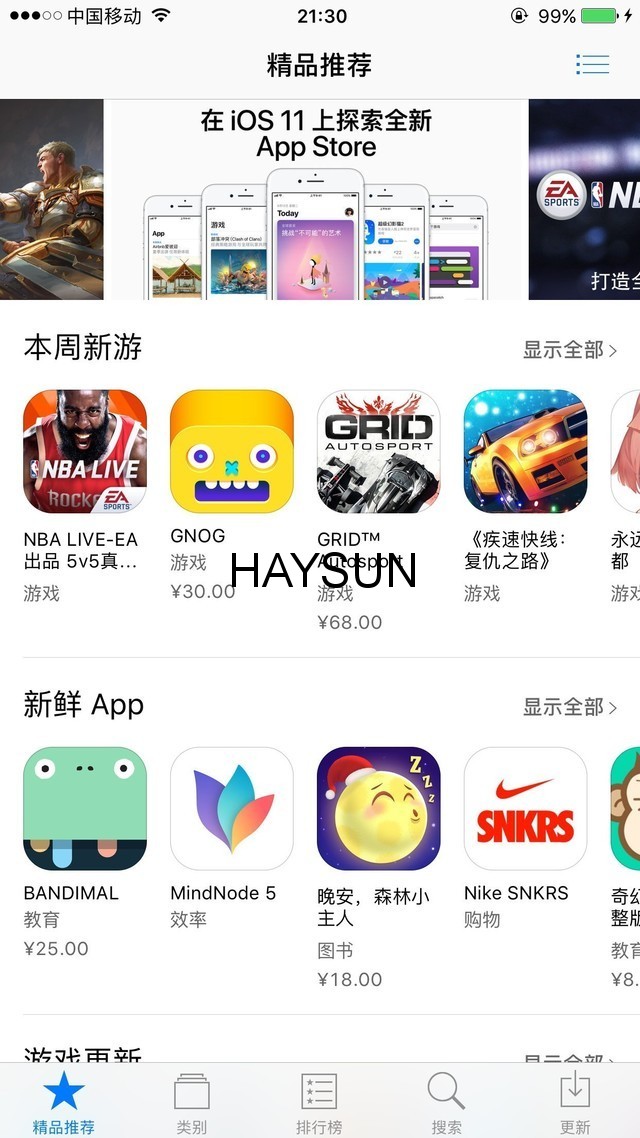Image resolution: width=640 pixels, height=1138 pixels.
Task: Show all apps under 新鲜 App
Action: tap(570, 707)
